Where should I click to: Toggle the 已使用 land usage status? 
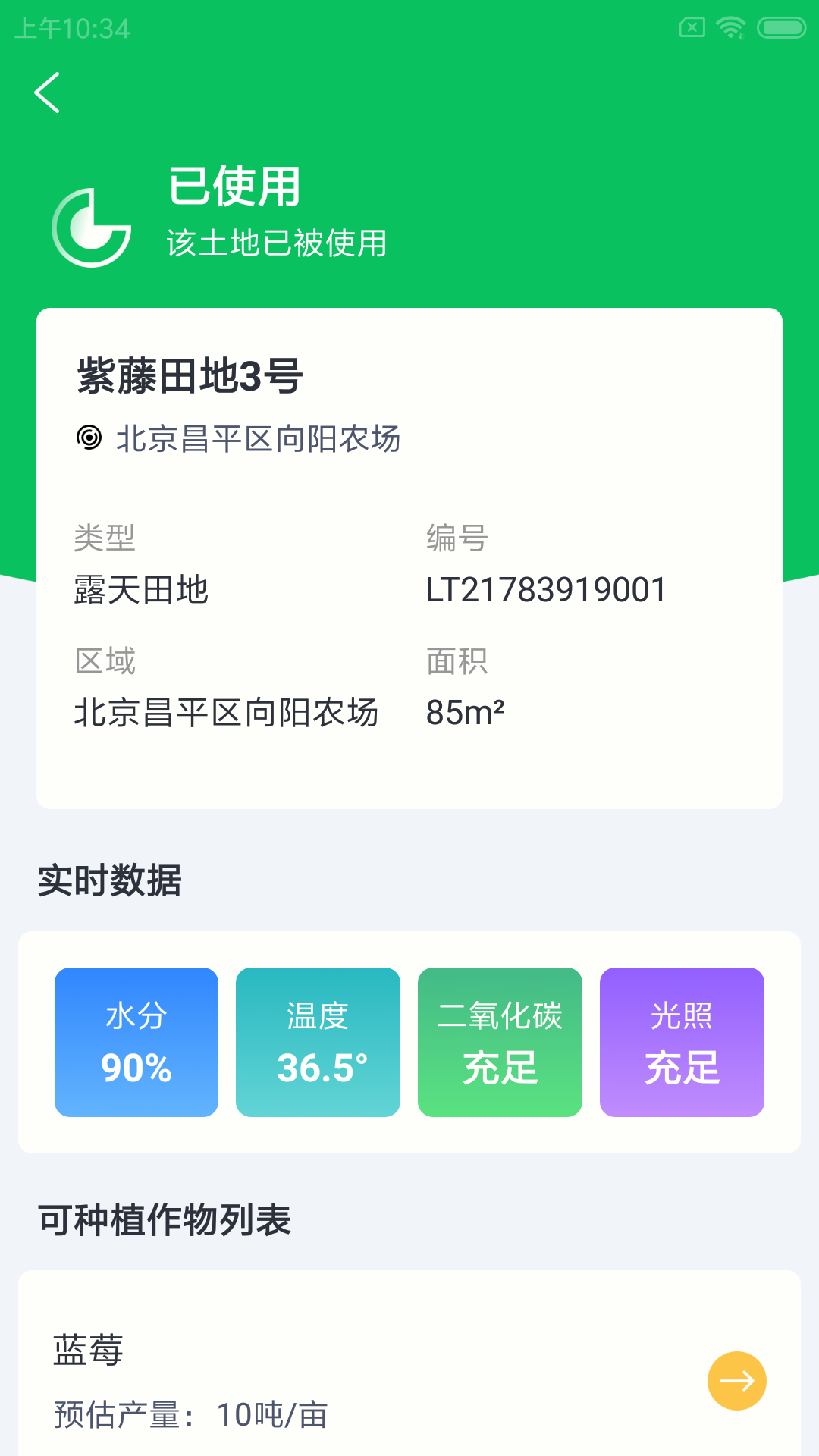[x=233, y=189]
